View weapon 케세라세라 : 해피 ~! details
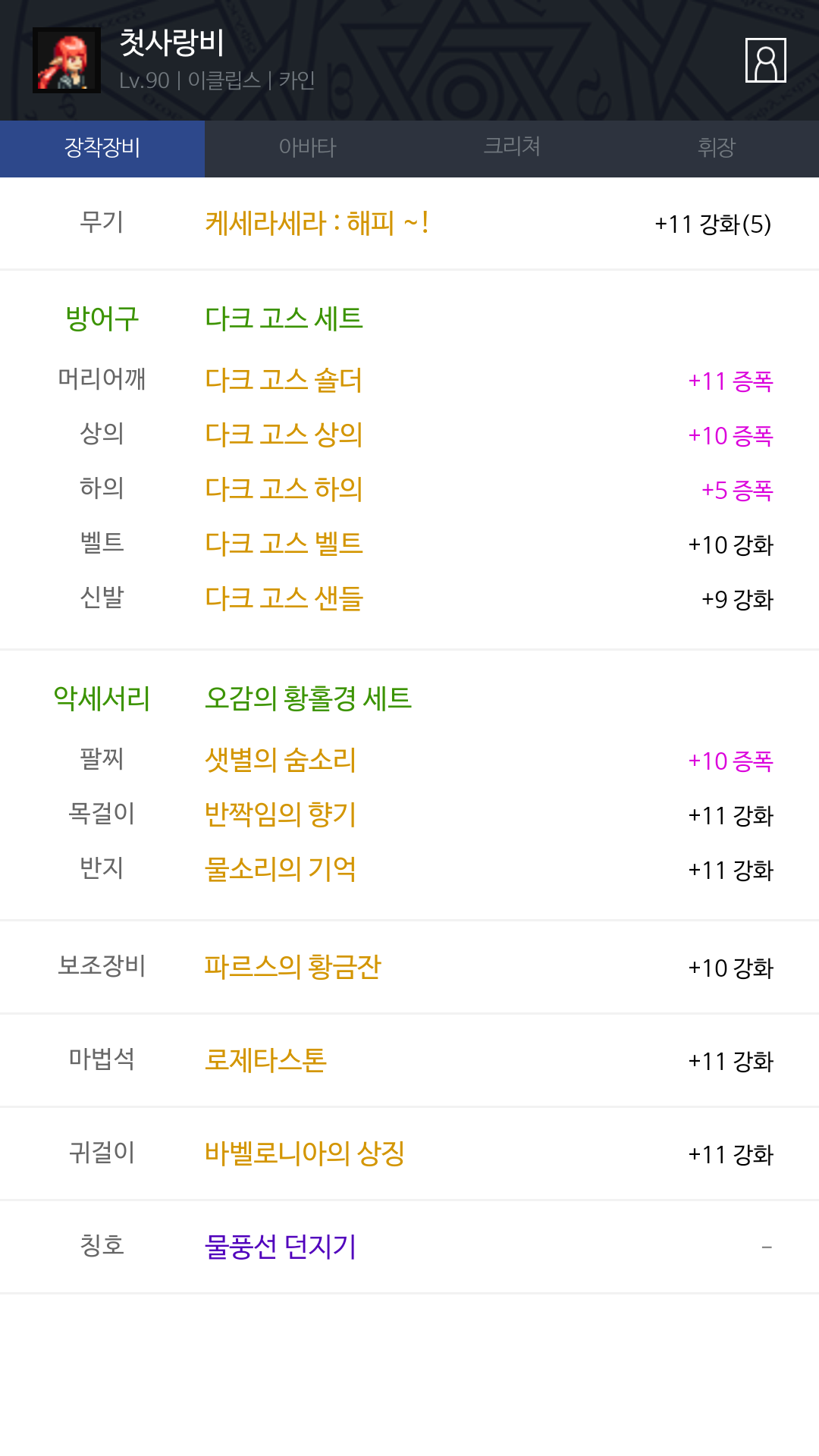 [x=317, y=224]
